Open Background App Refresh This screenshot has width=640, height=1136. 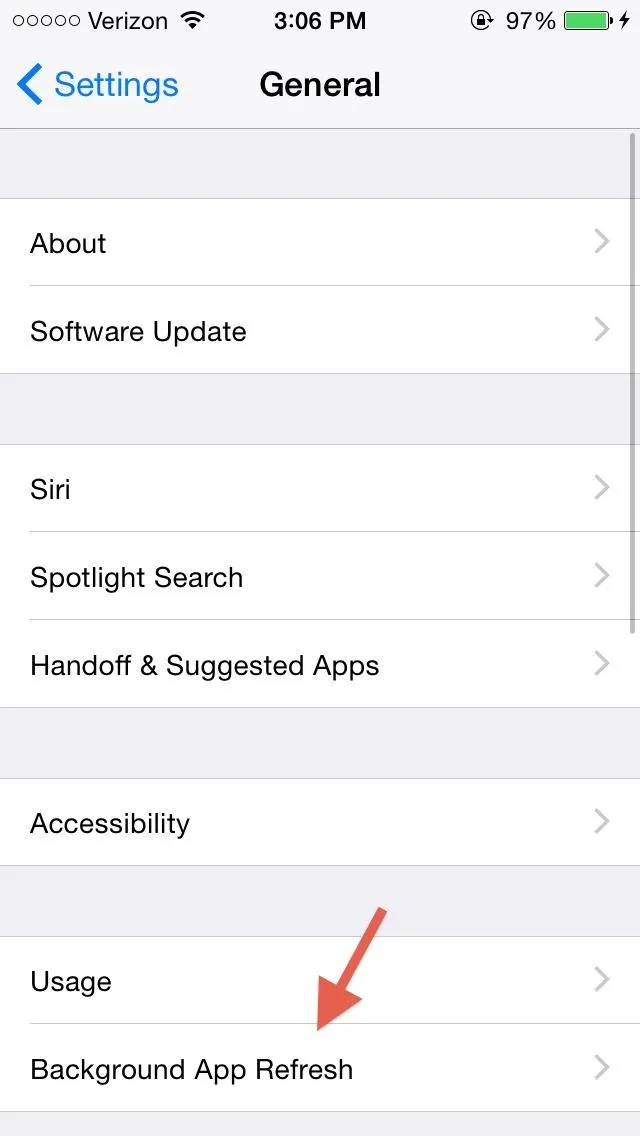(320, 1068)
